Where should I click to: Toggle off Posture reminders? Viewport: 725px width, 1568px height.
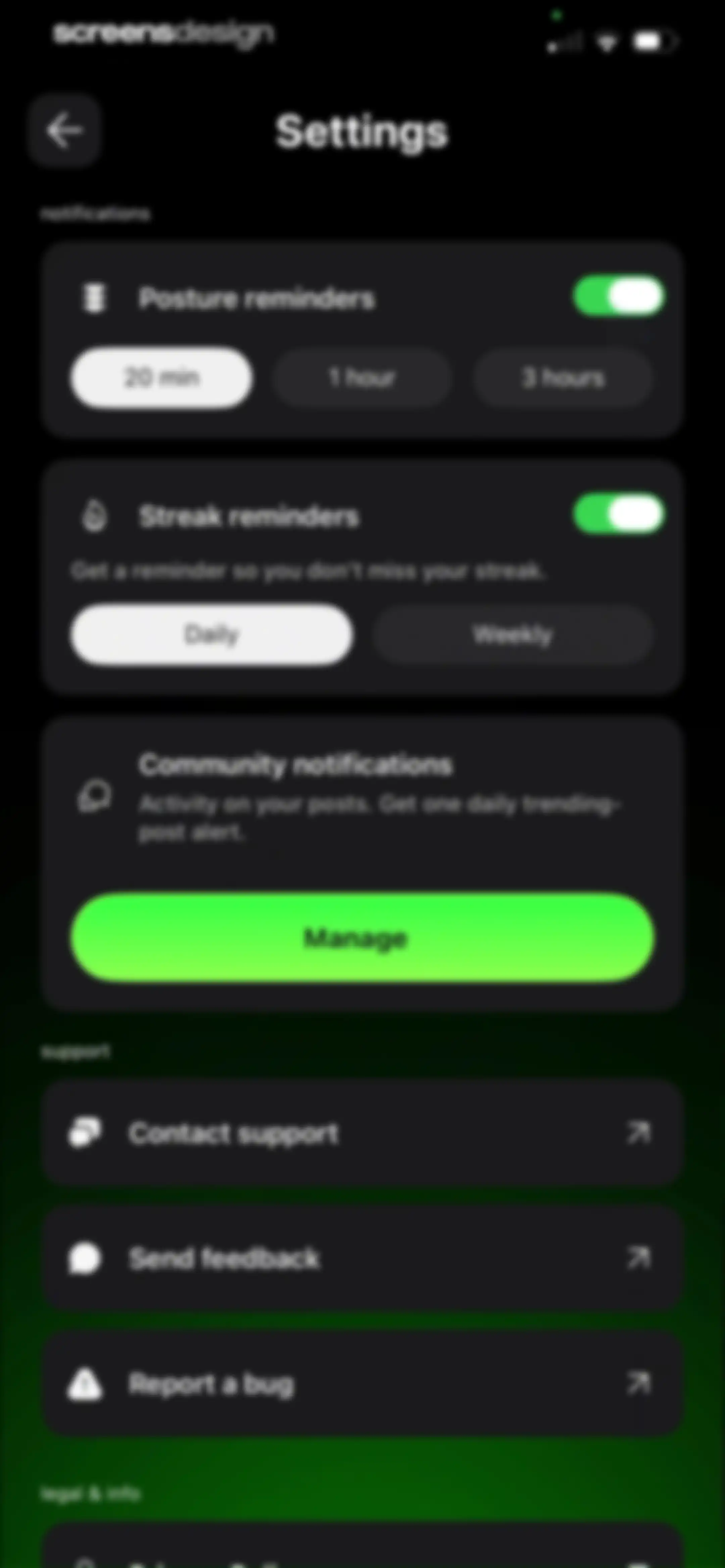[x=619, y=296]
